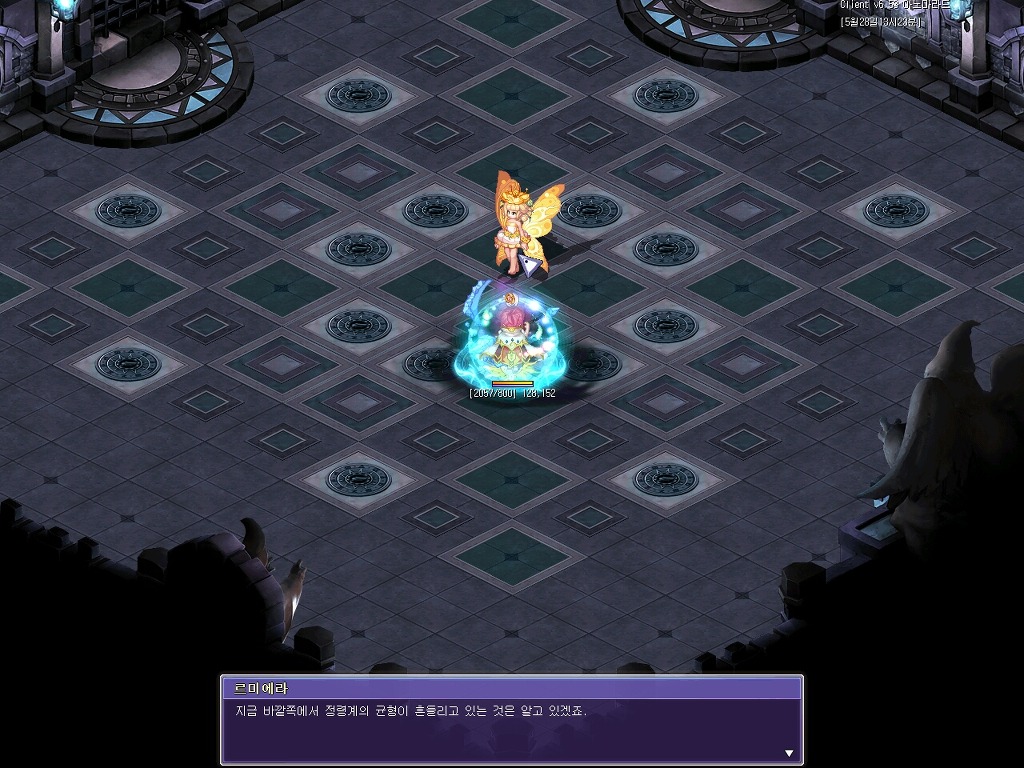
Task: Advance 르미에라's dialogue with the arrow
Action: (x=789, y=753)
